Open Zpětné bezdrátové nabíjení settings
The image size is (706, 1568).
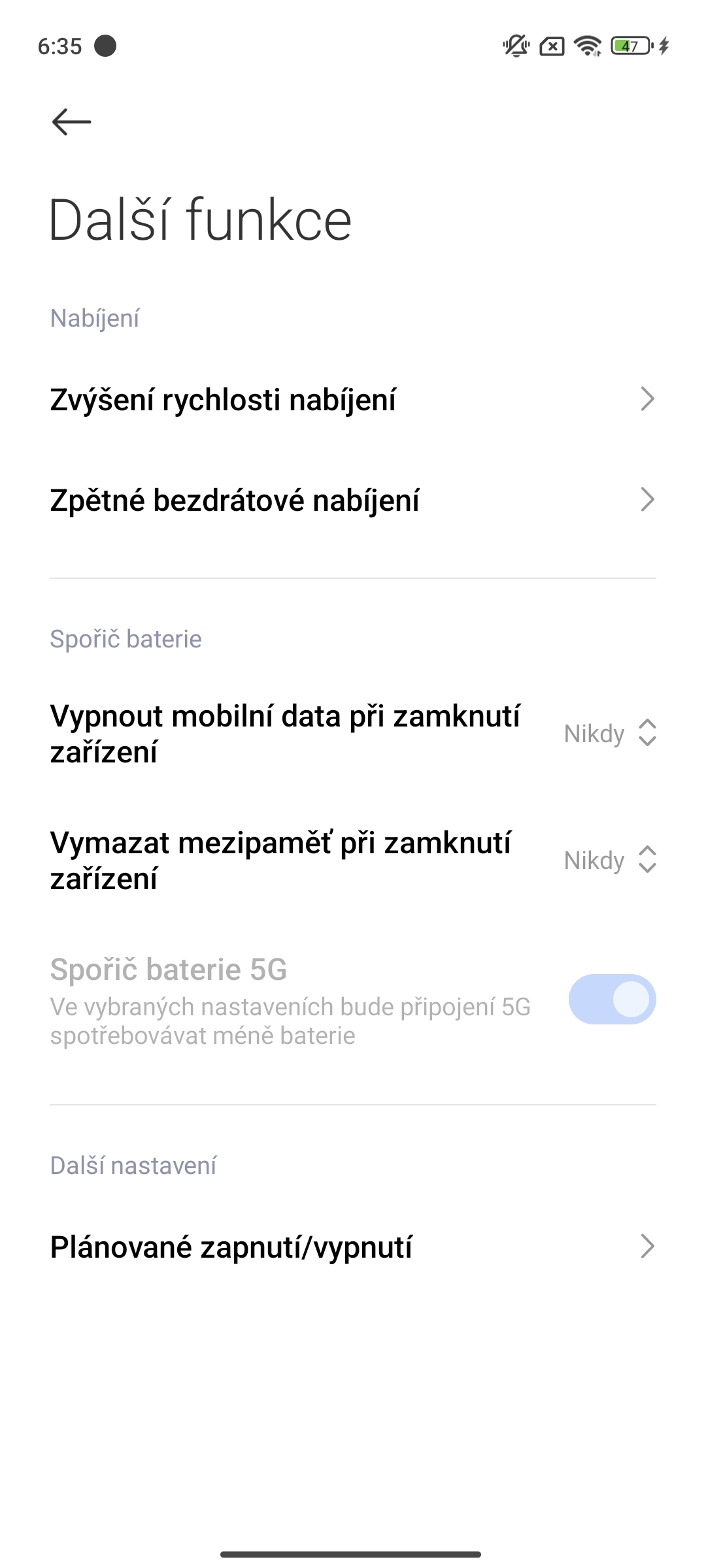237,500
